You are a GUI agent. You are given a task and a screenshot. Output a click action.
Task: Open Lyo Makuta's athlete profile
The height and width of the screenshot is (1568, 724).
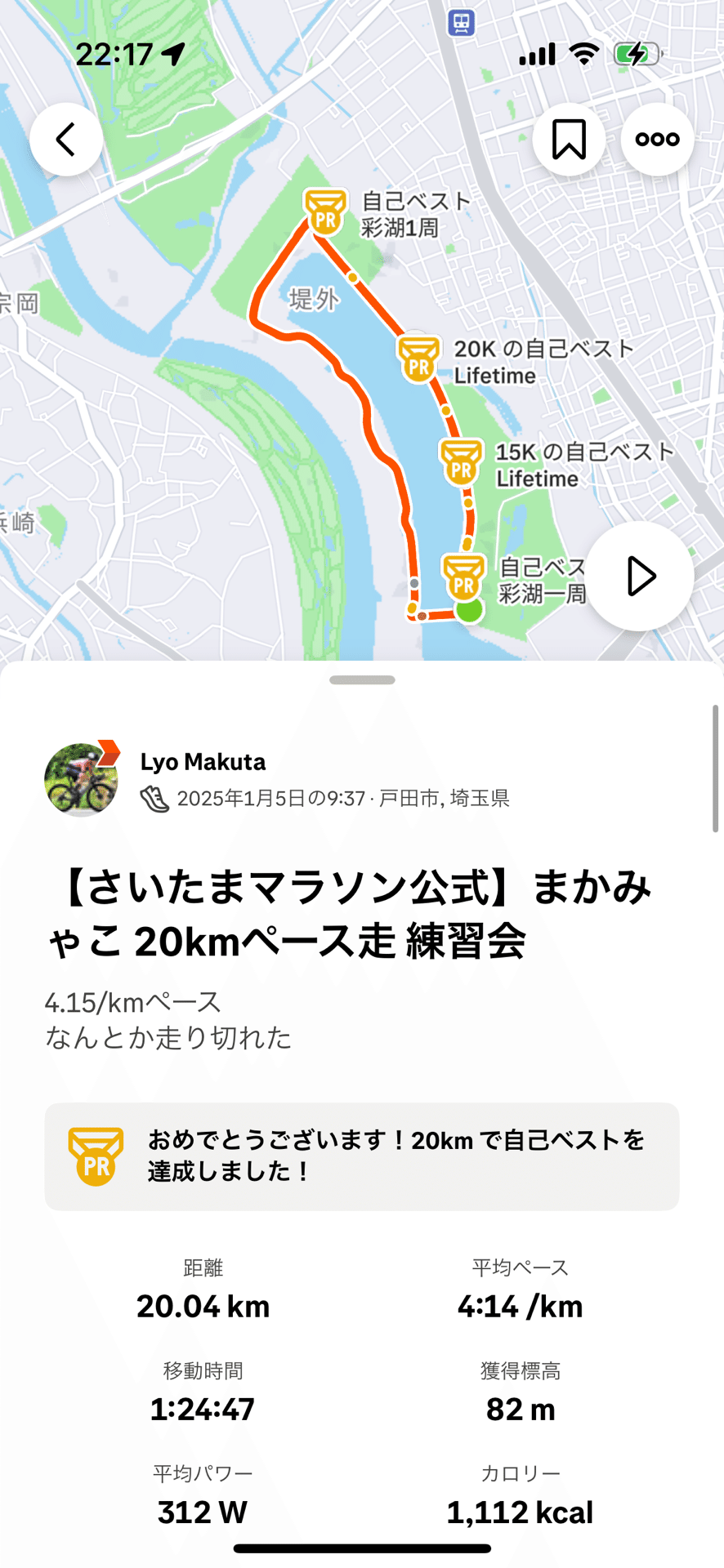pos(203,762)
